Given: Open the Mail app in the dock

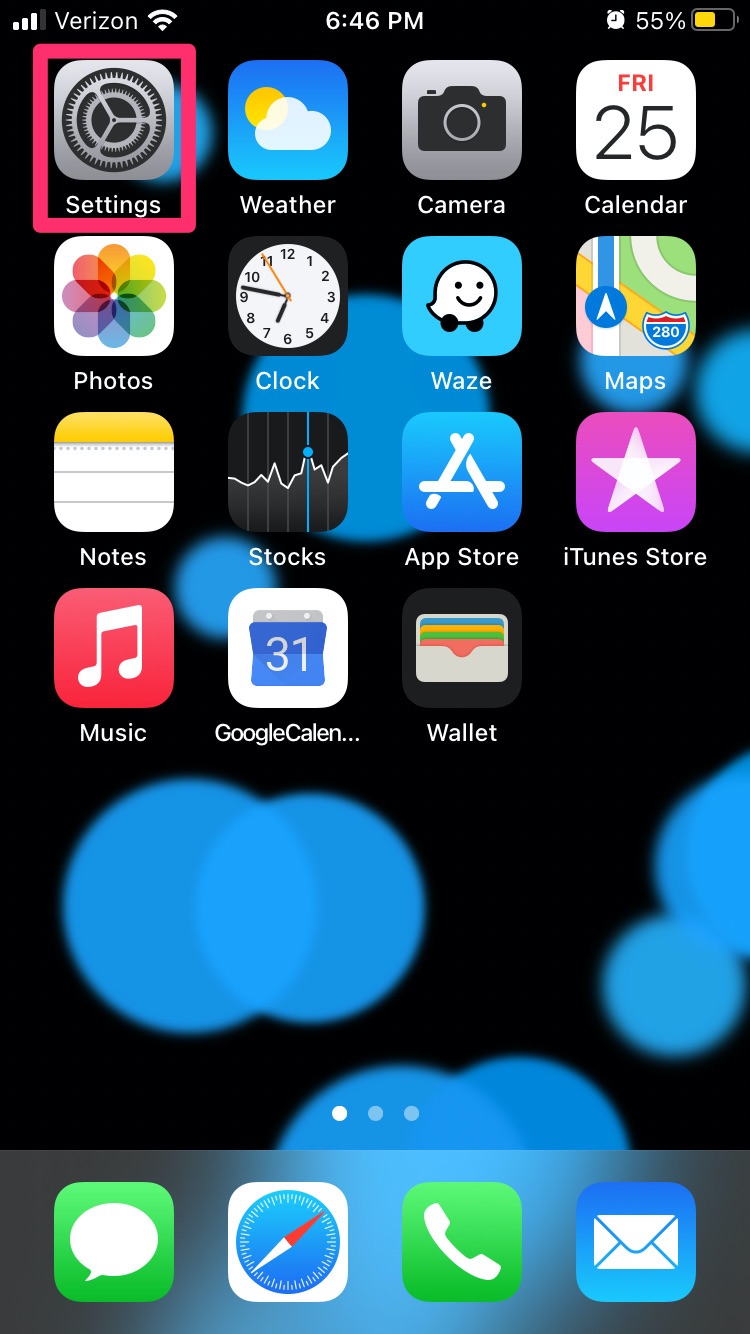Looking at the screenshot, I should click(x=635, y=1242).
